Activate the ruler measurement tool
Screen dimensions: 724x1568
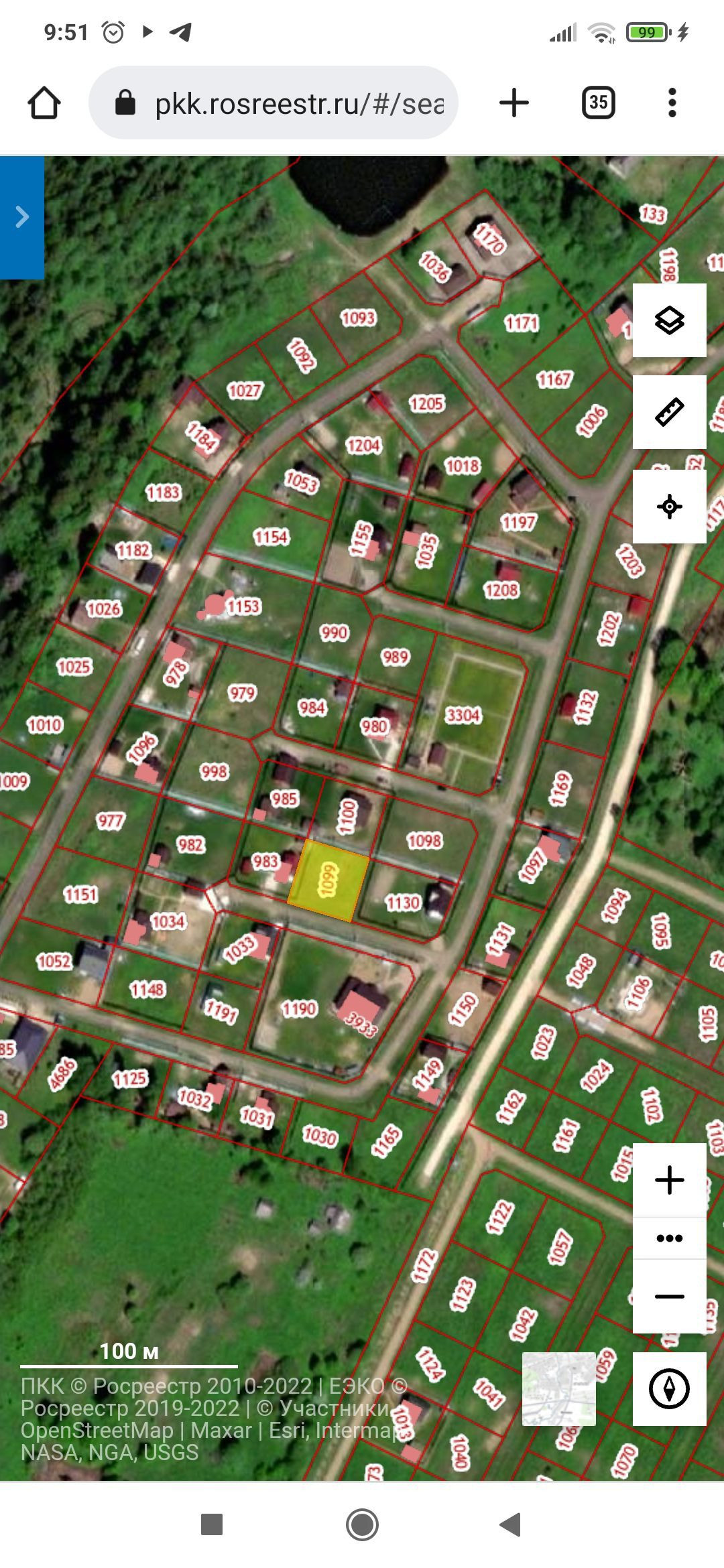click(x=669, y=412)
